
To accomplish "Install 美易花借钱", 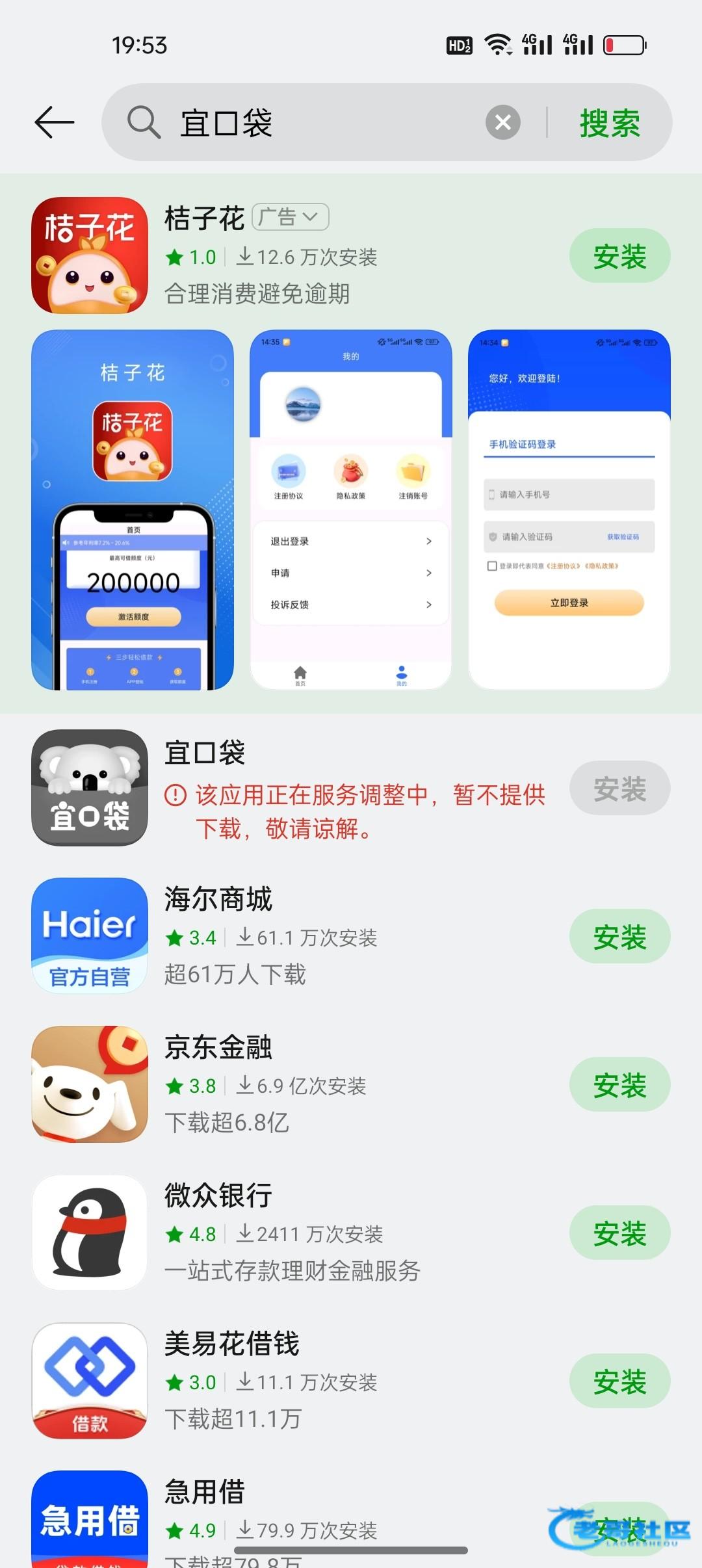I will pos(619,1381).
